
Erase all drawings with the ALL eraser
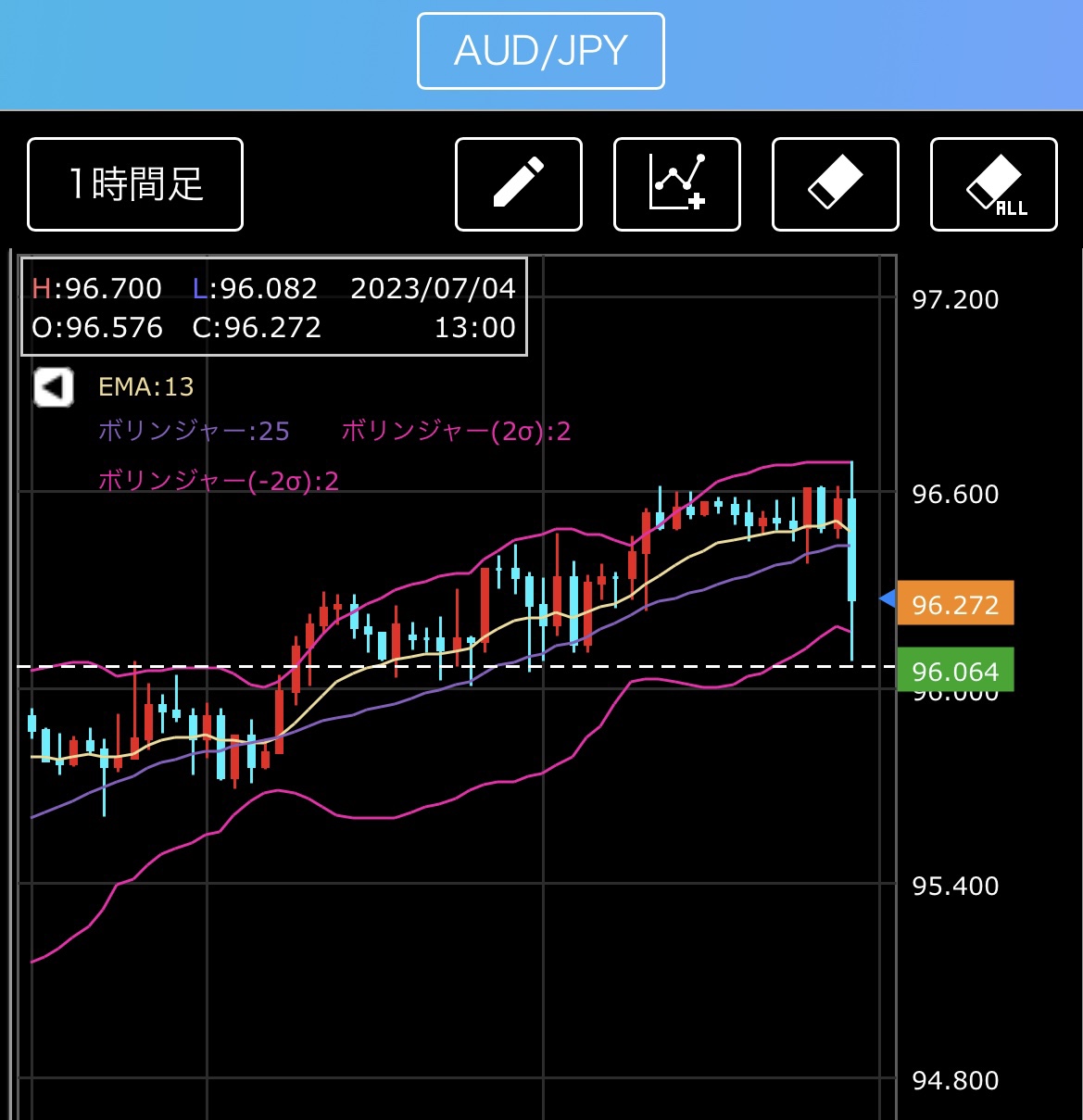(994, 184)
